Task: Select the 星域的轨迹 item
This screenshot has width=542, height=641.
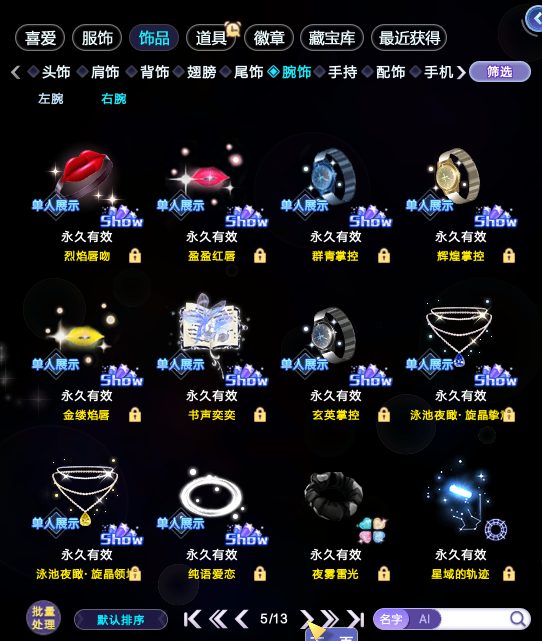Action: 461,519
